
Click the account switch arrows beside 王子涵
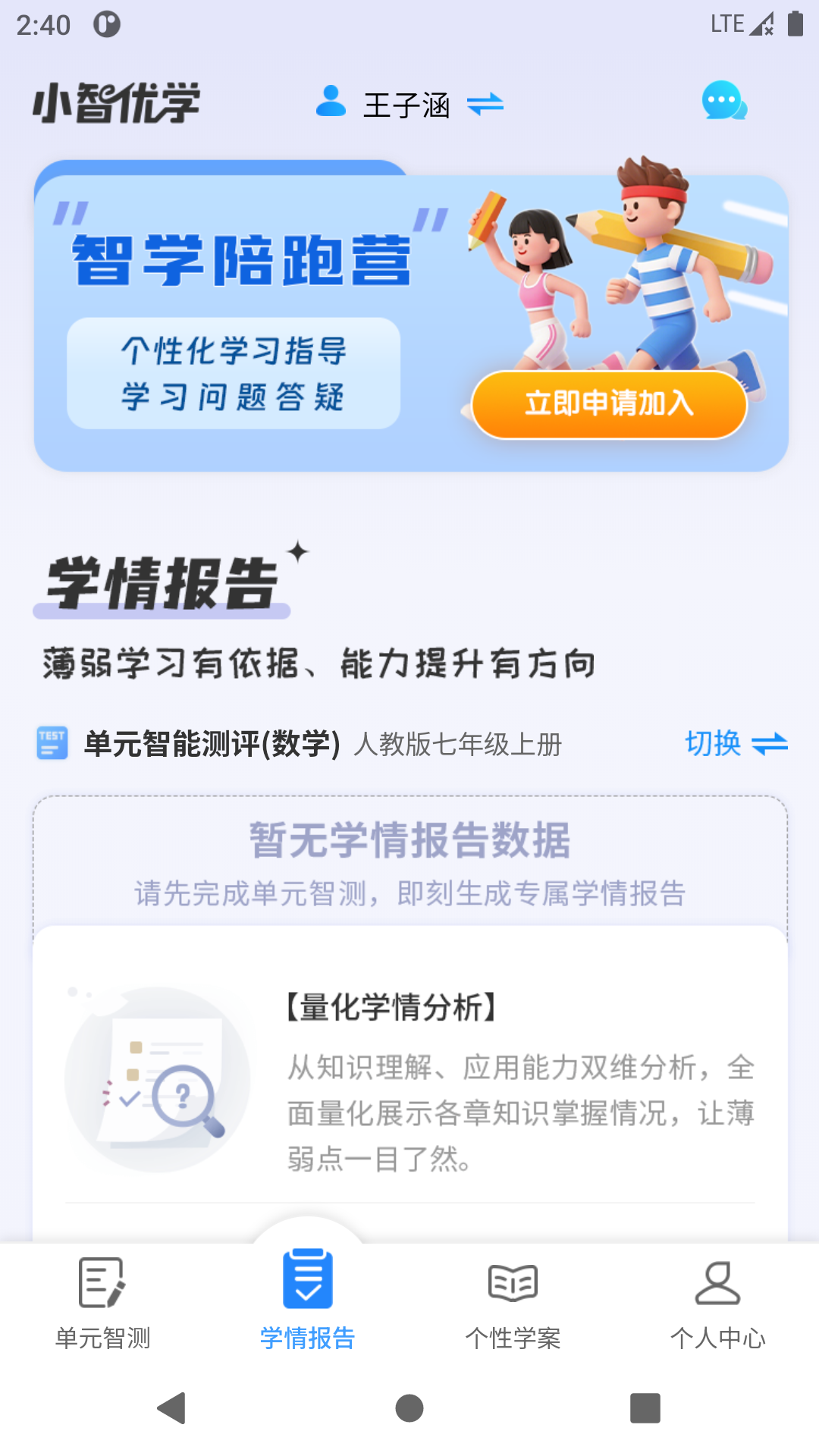(486, 105)
